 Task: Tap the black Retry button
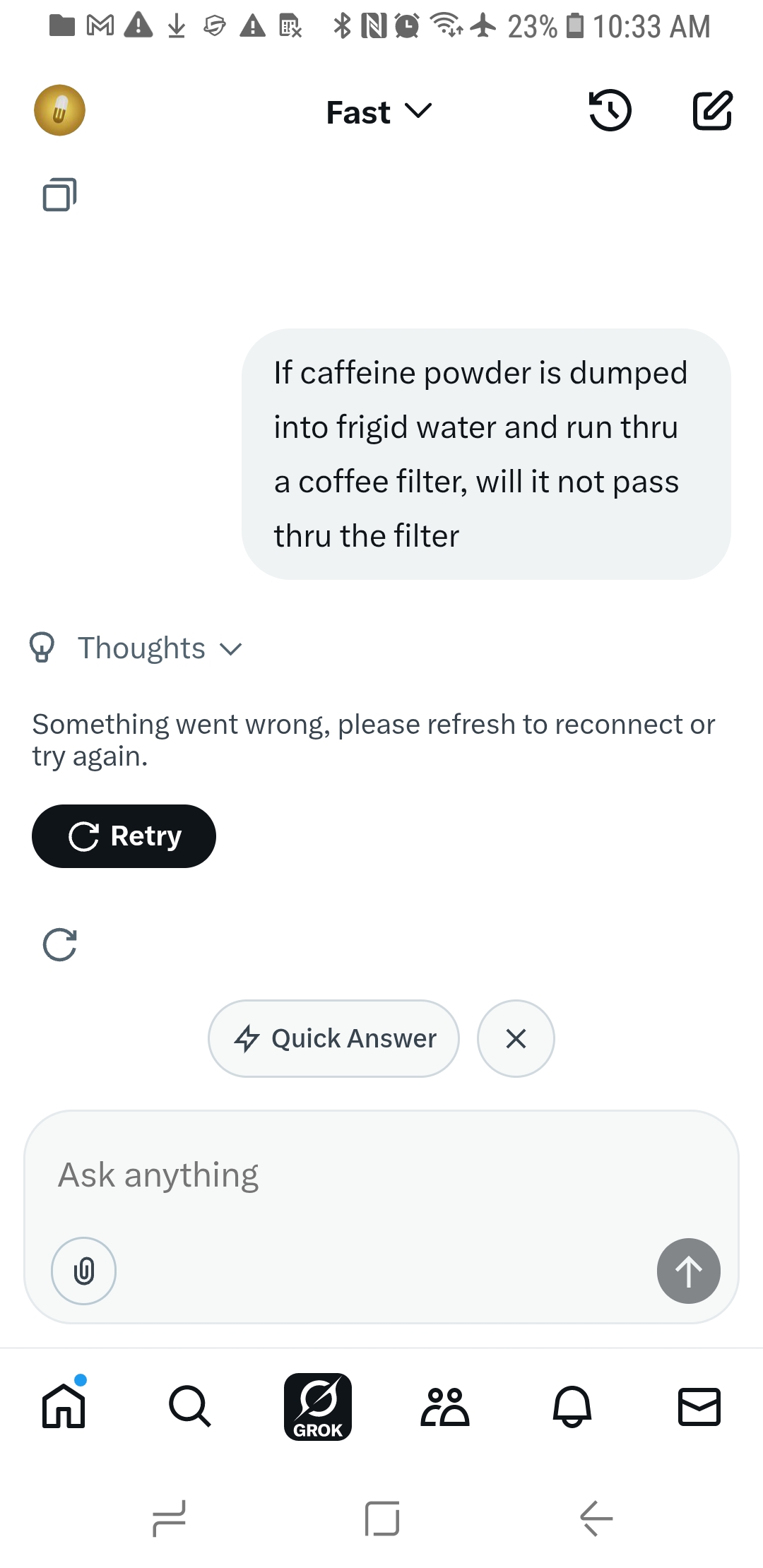point(124,836)
